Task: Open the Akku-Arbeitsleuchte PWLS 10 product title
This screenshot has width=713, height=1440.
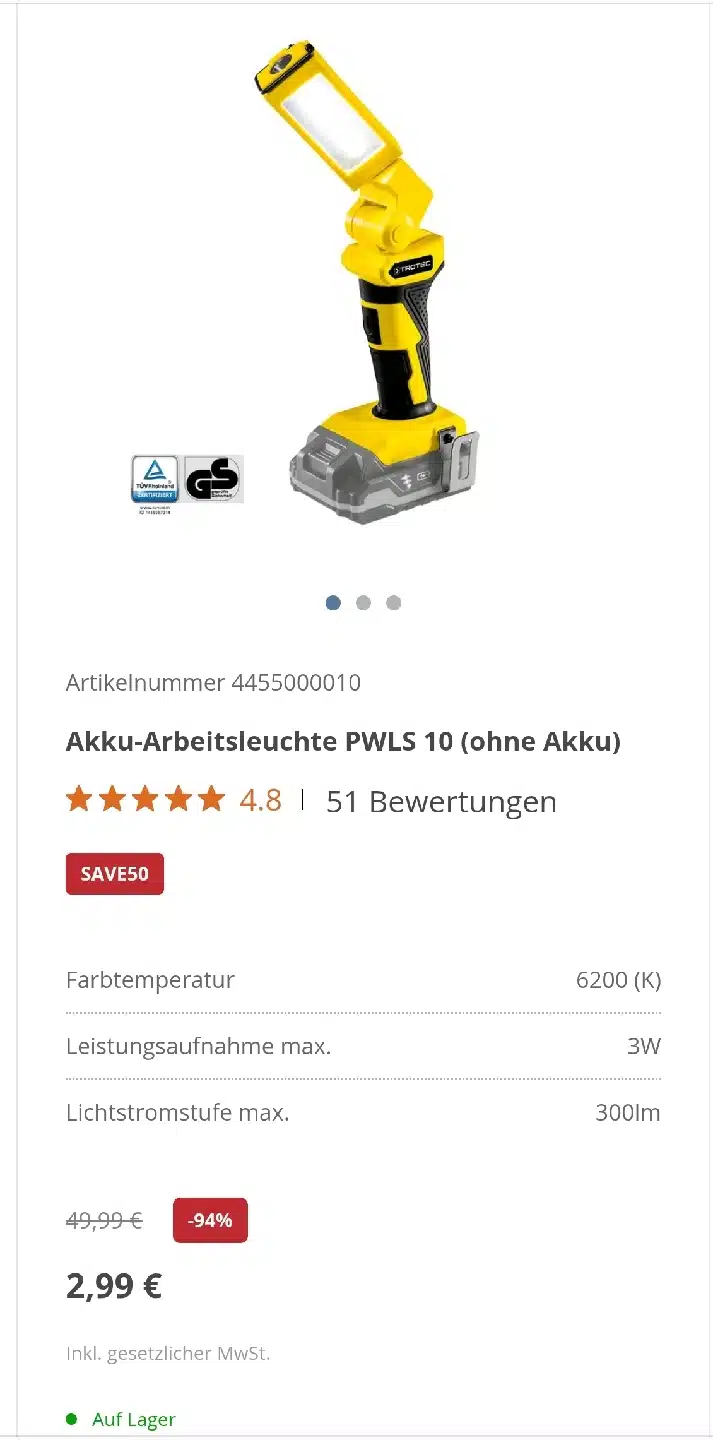Action: pos(343,742)
